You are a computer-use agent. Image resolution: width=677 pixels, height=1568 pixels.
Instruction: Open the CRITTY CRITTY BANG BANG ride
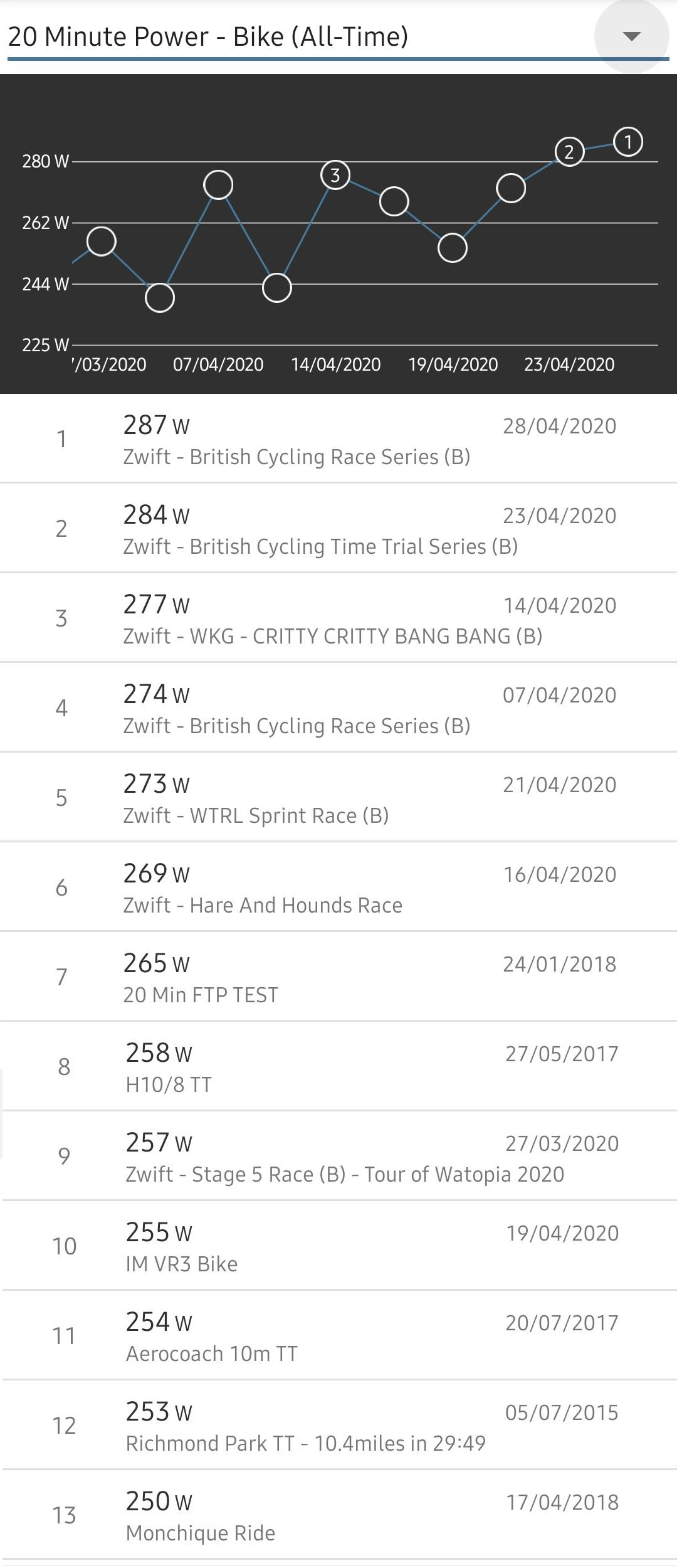(338, 618)
